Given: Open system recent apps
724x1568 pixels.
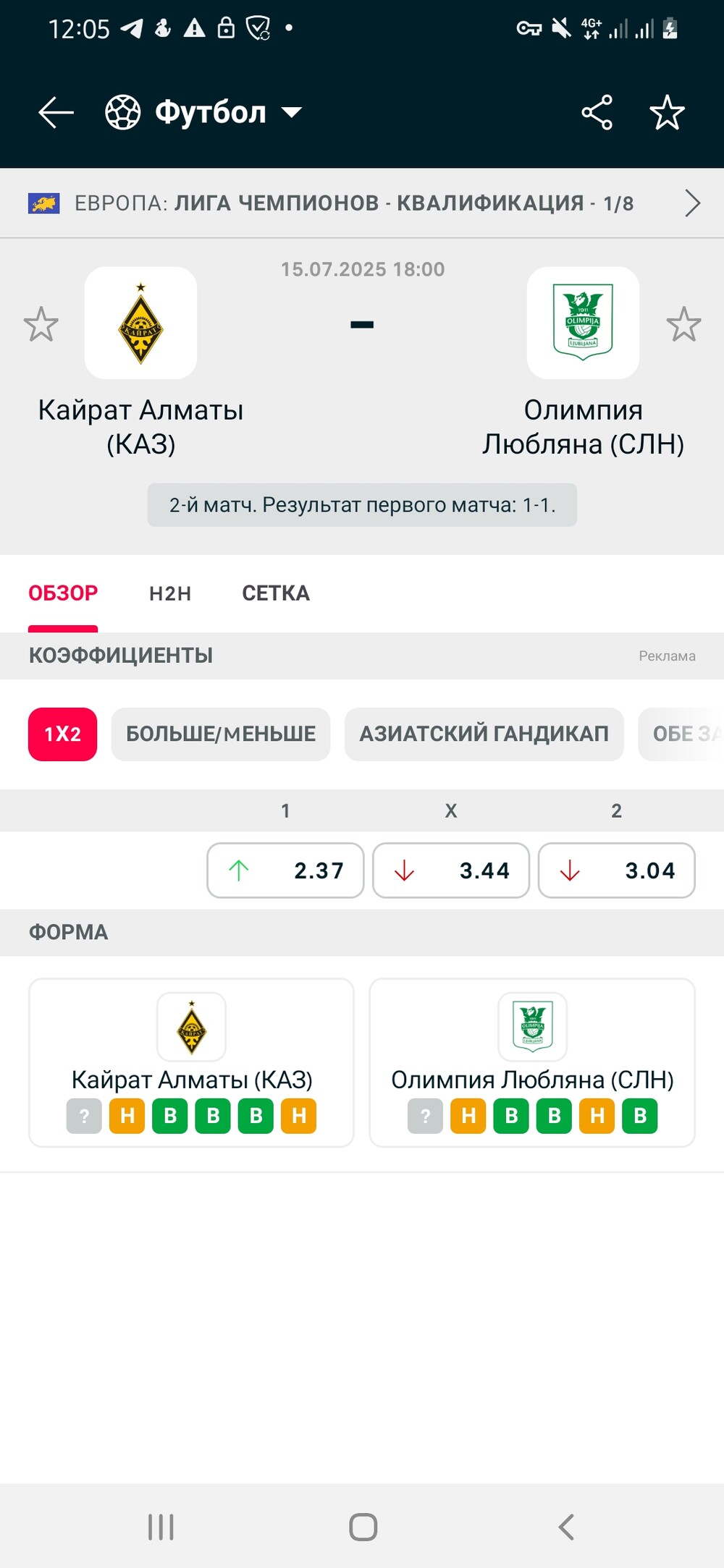Looking at the screenshot, I should [161, 1527].
